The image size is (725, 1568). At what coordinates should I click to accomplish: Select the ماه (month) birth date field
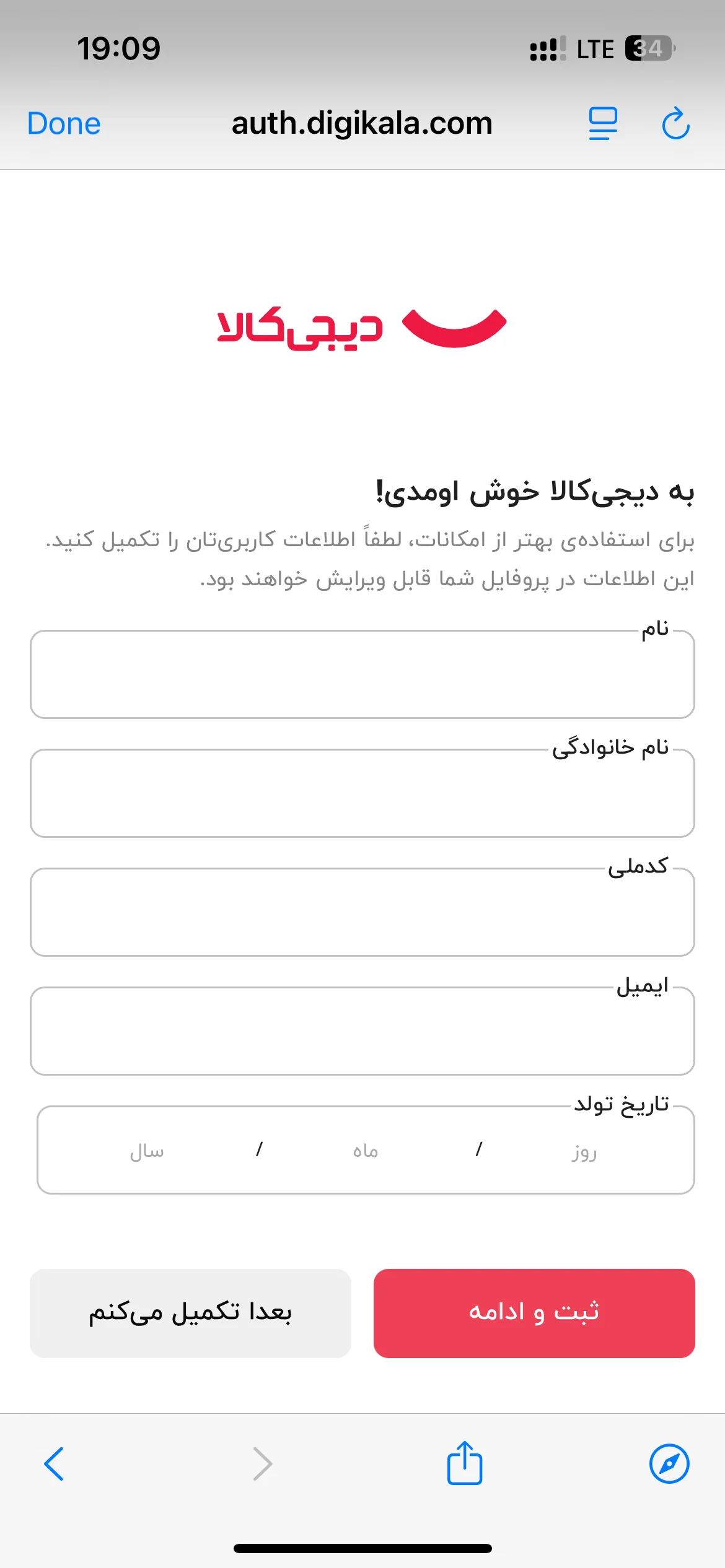tap(366, 1151)
